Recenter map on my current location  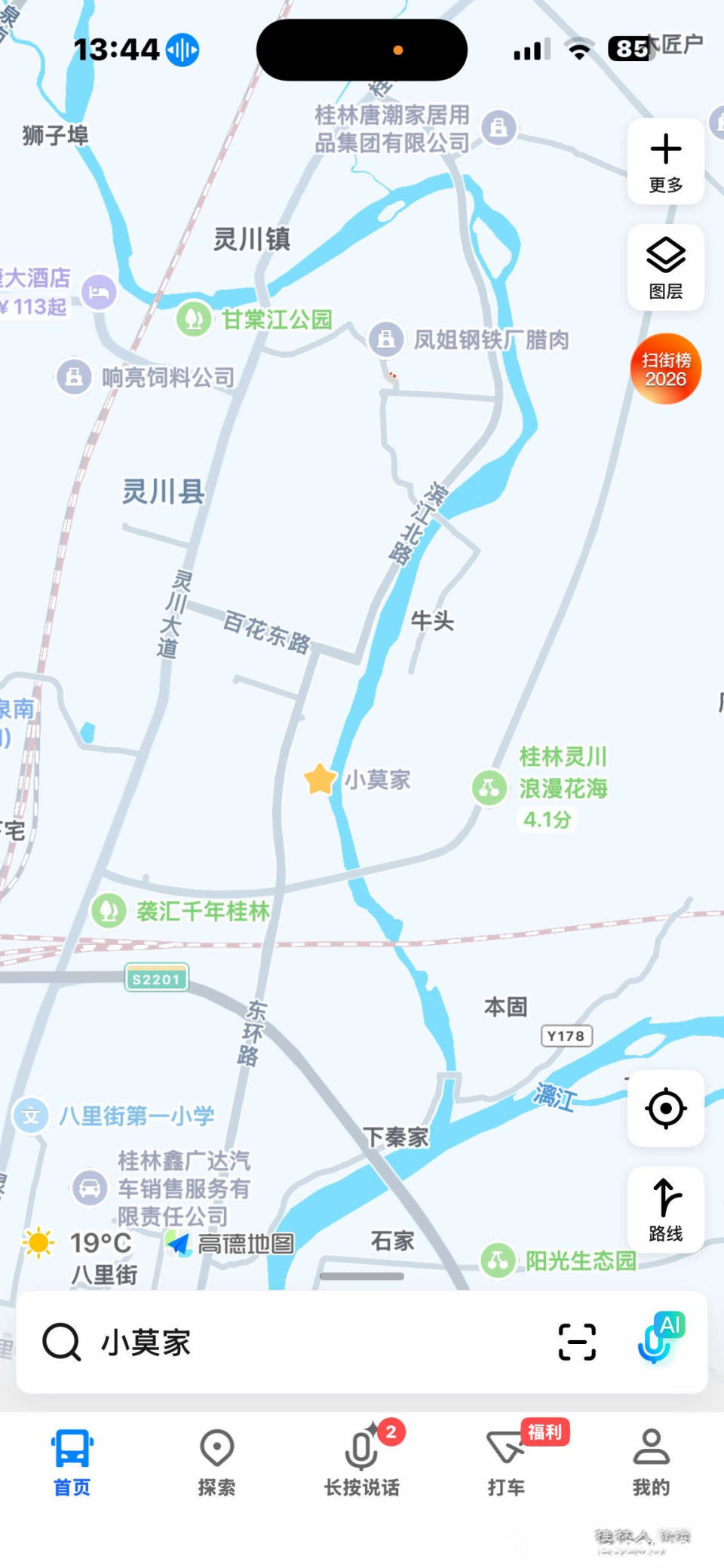coord(665,1108)
